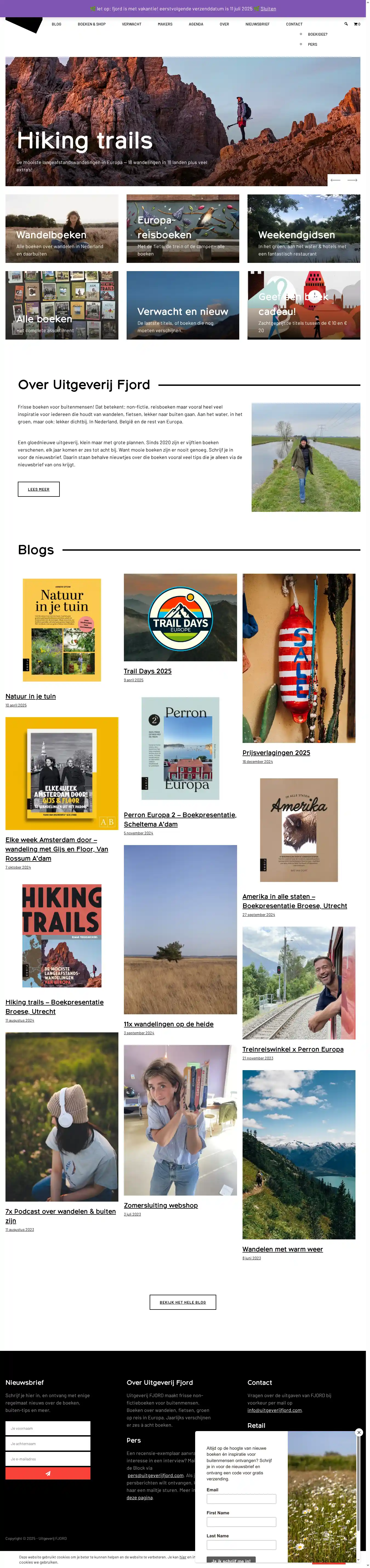Open the shopping cart icon
370x1568 pixels.
click(357, 24)
